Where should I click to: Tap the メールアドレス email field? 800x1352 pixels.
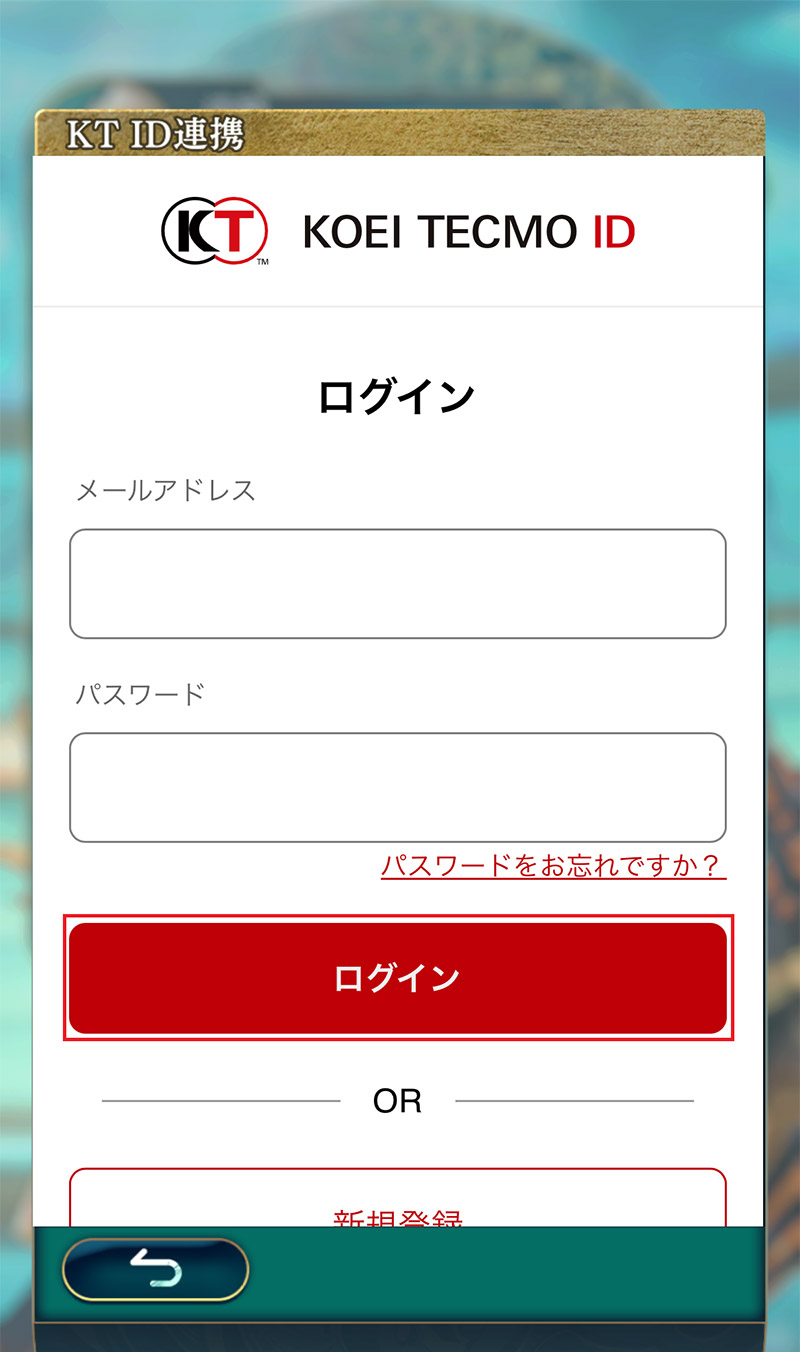pos(398,583)
